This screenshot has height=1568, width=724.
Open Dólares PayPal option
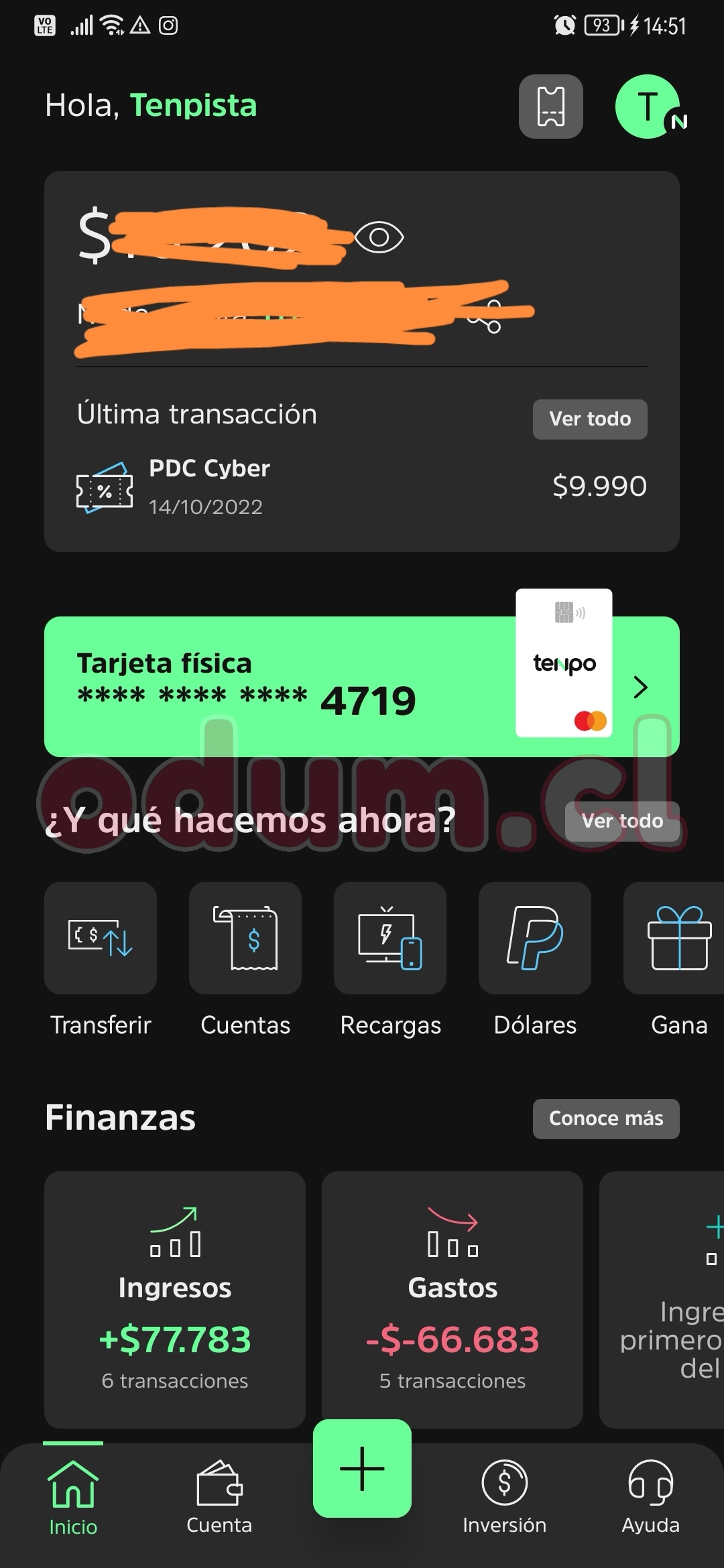[x=535, y=938]
